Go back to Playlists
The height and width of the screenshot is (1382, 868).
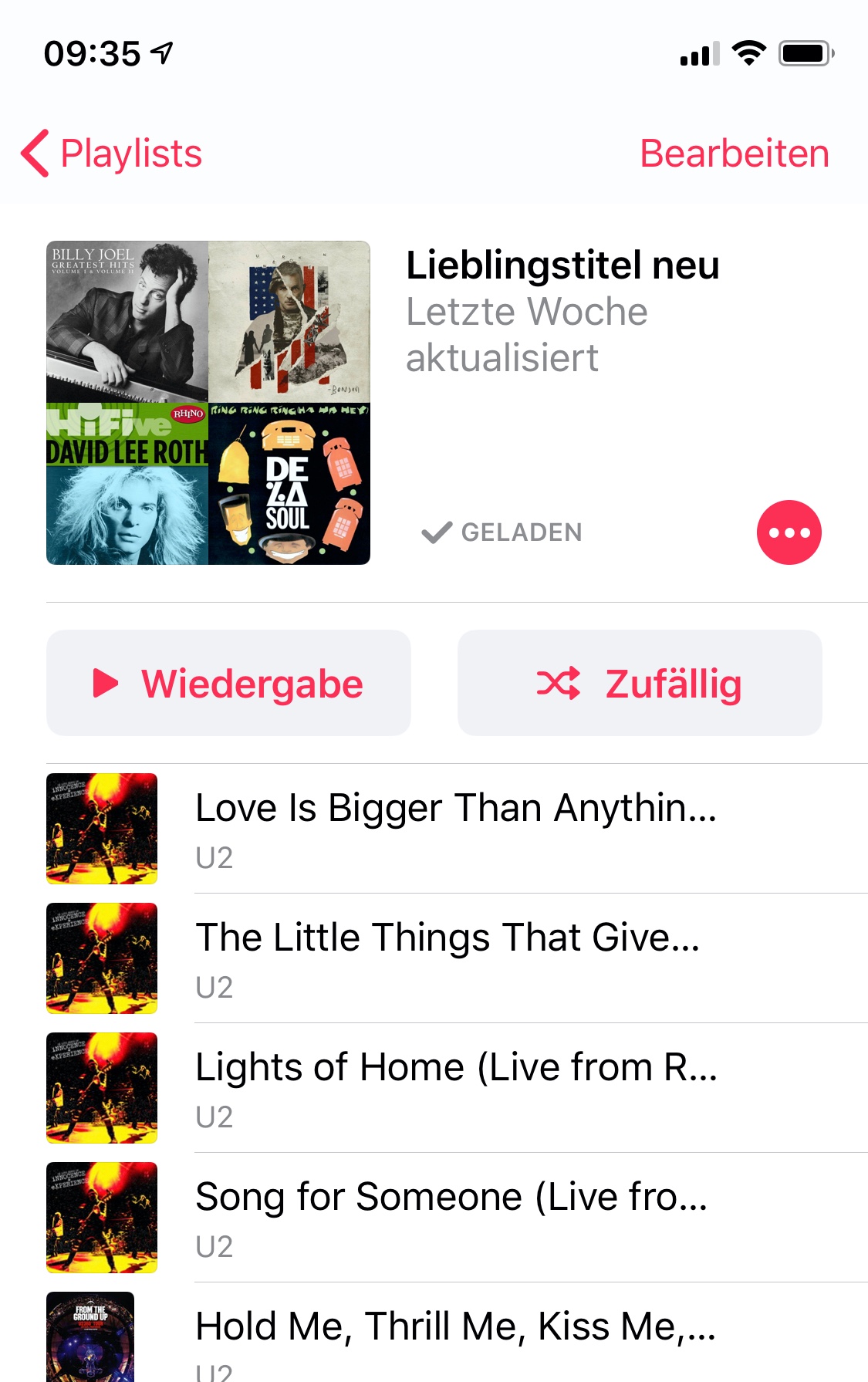coord(112,154)
